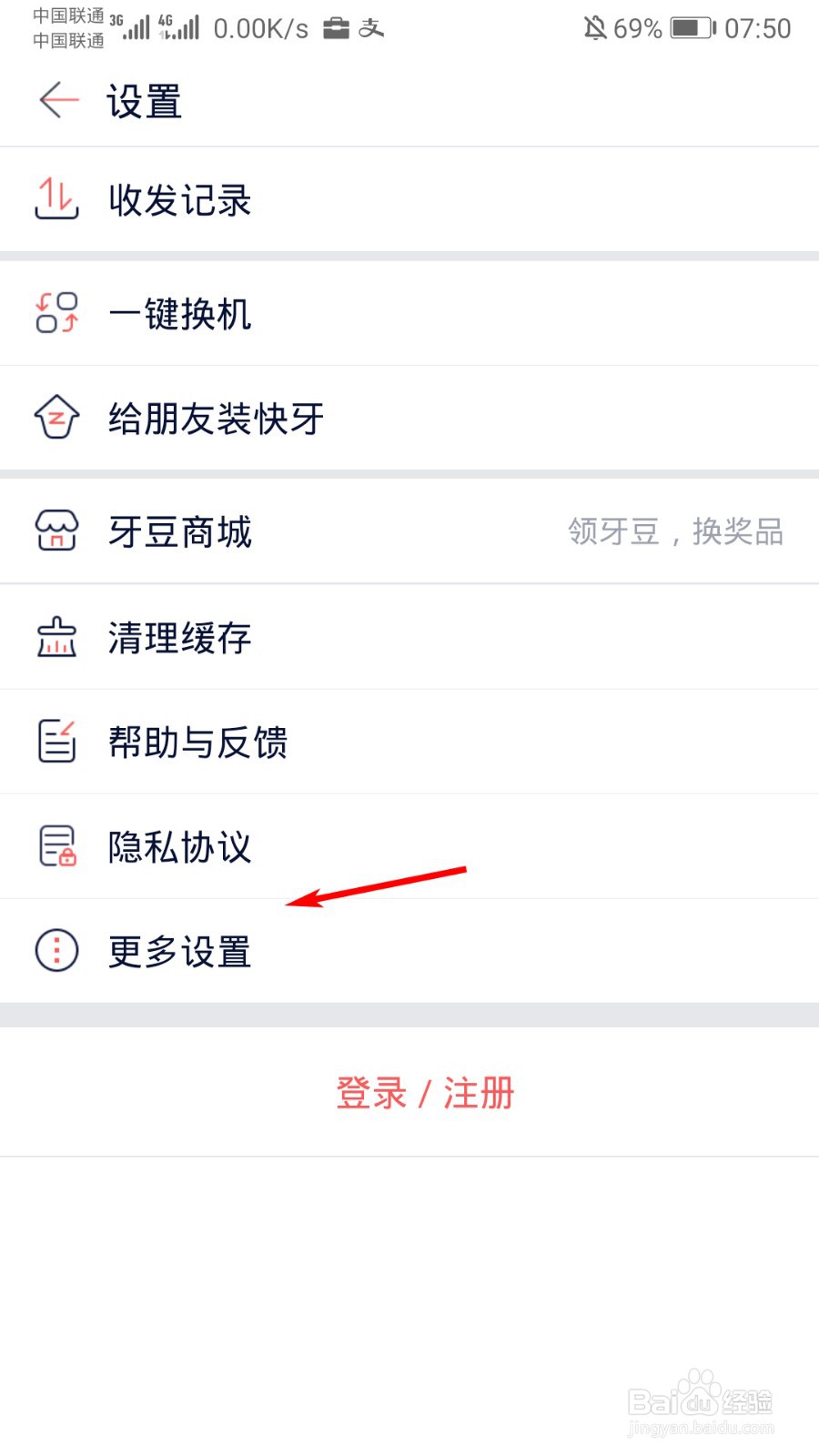819x1456 pixels.
Task: Tap 登录 / 注册 to sign in
Action: [426, 1092]
